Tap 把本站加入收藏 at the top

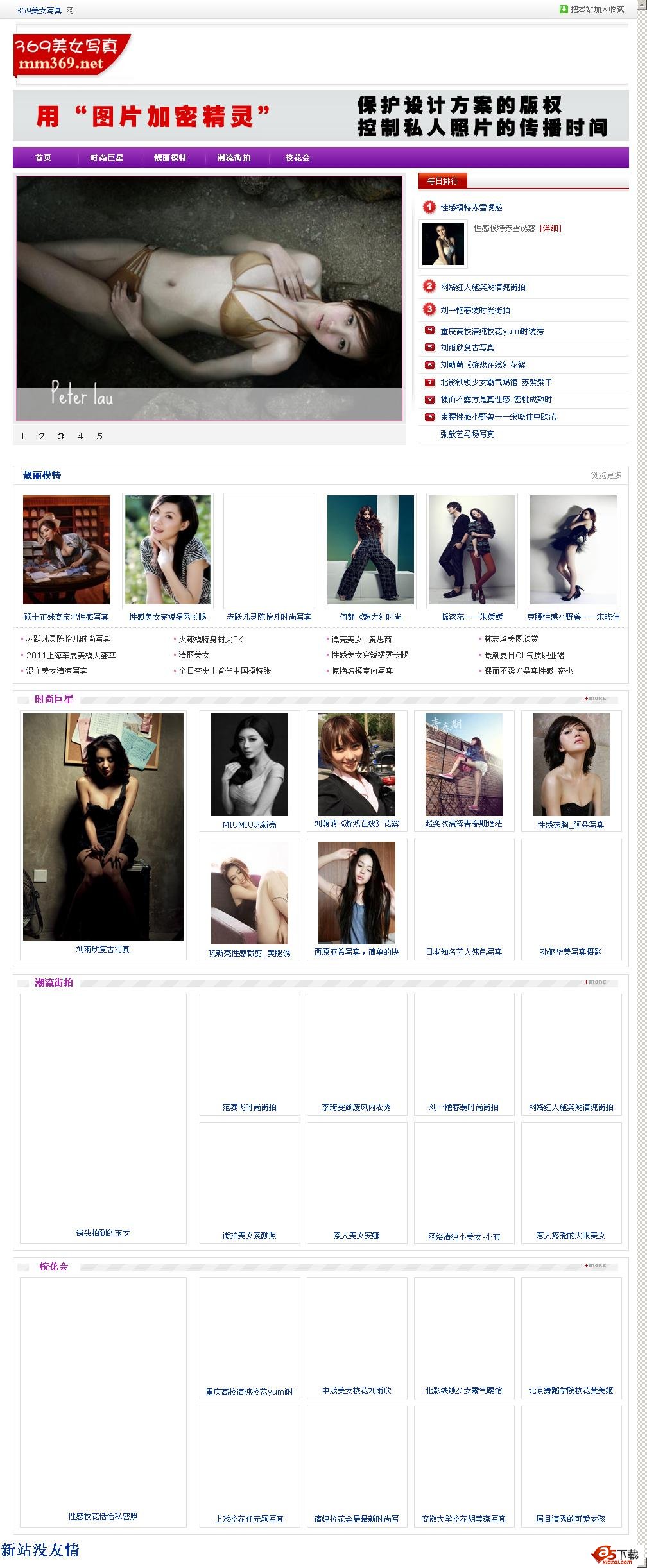pyautogui.click(x=596, y=10)
